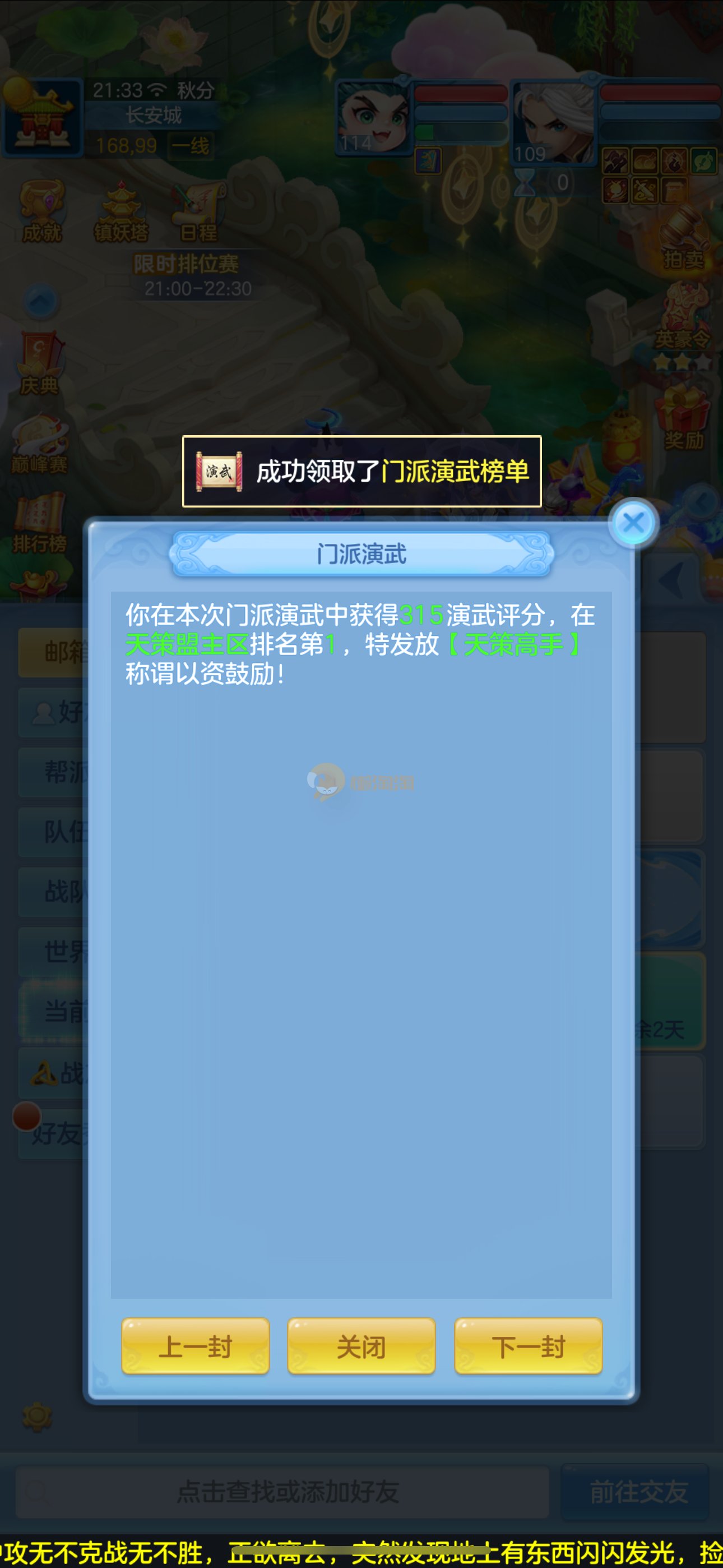Open the 日程 schedule icon
Viewport: 723px width, 1568px height.
198,210
